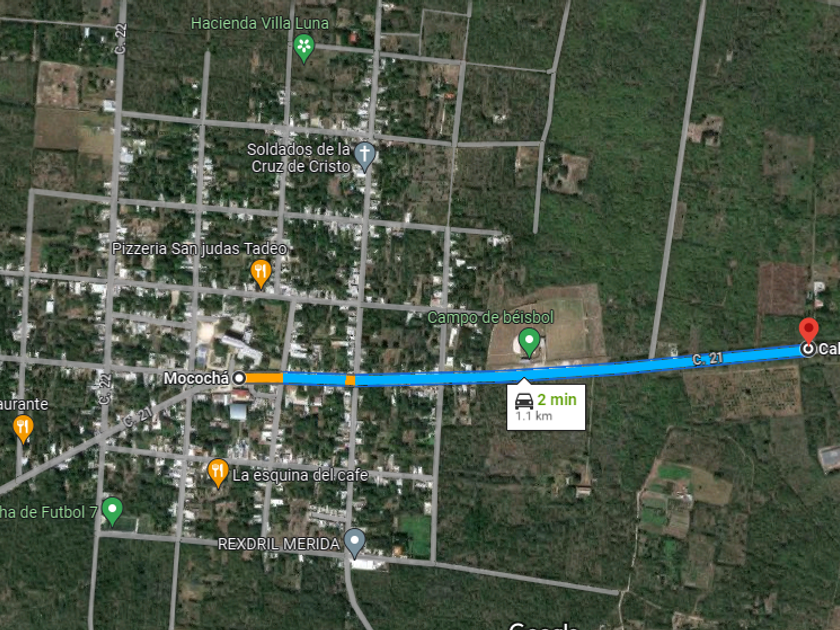Select the red destination pin
The width and height of the screenshot is (840, 630).
coord(808,331)
